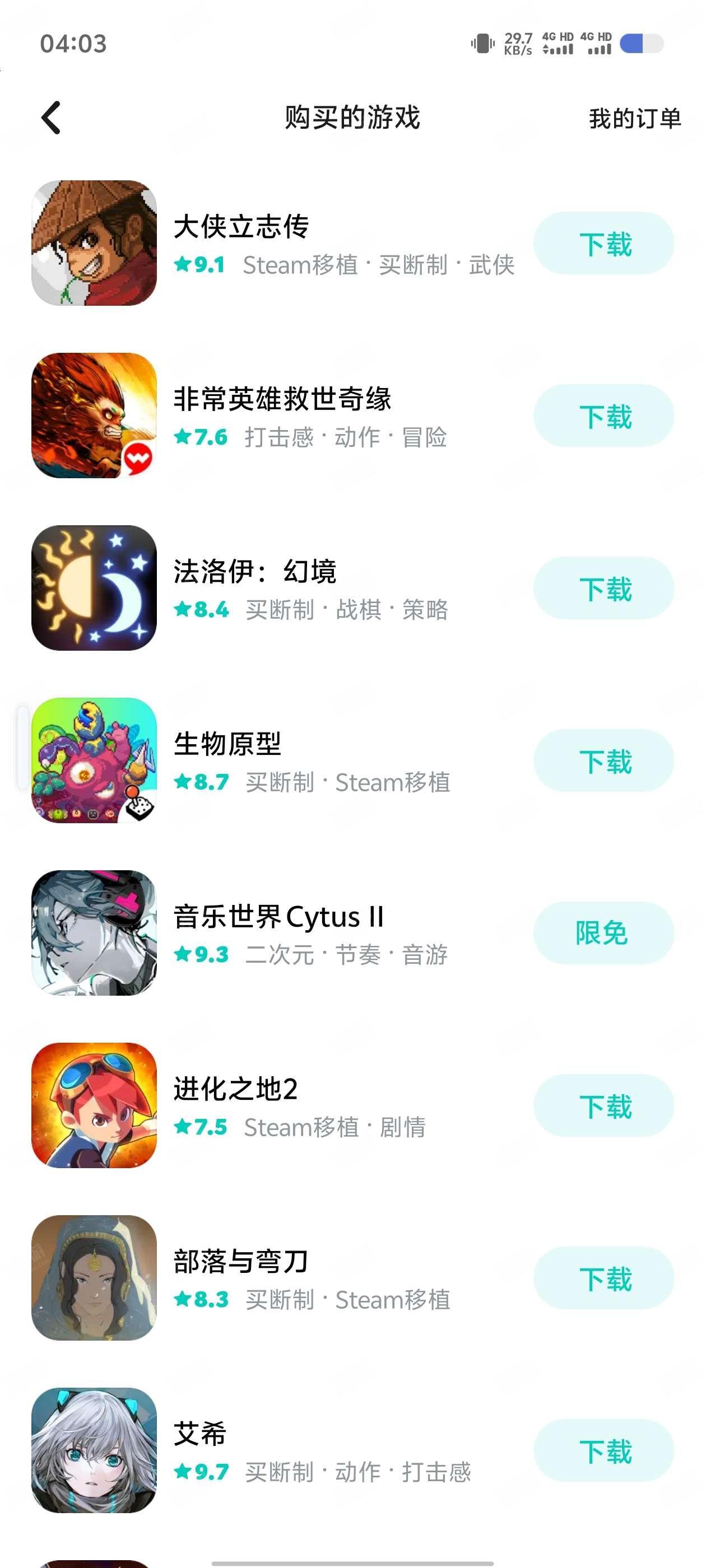Download 进化之地2
Viewport: 706px width, 1568px height.
603,1105
